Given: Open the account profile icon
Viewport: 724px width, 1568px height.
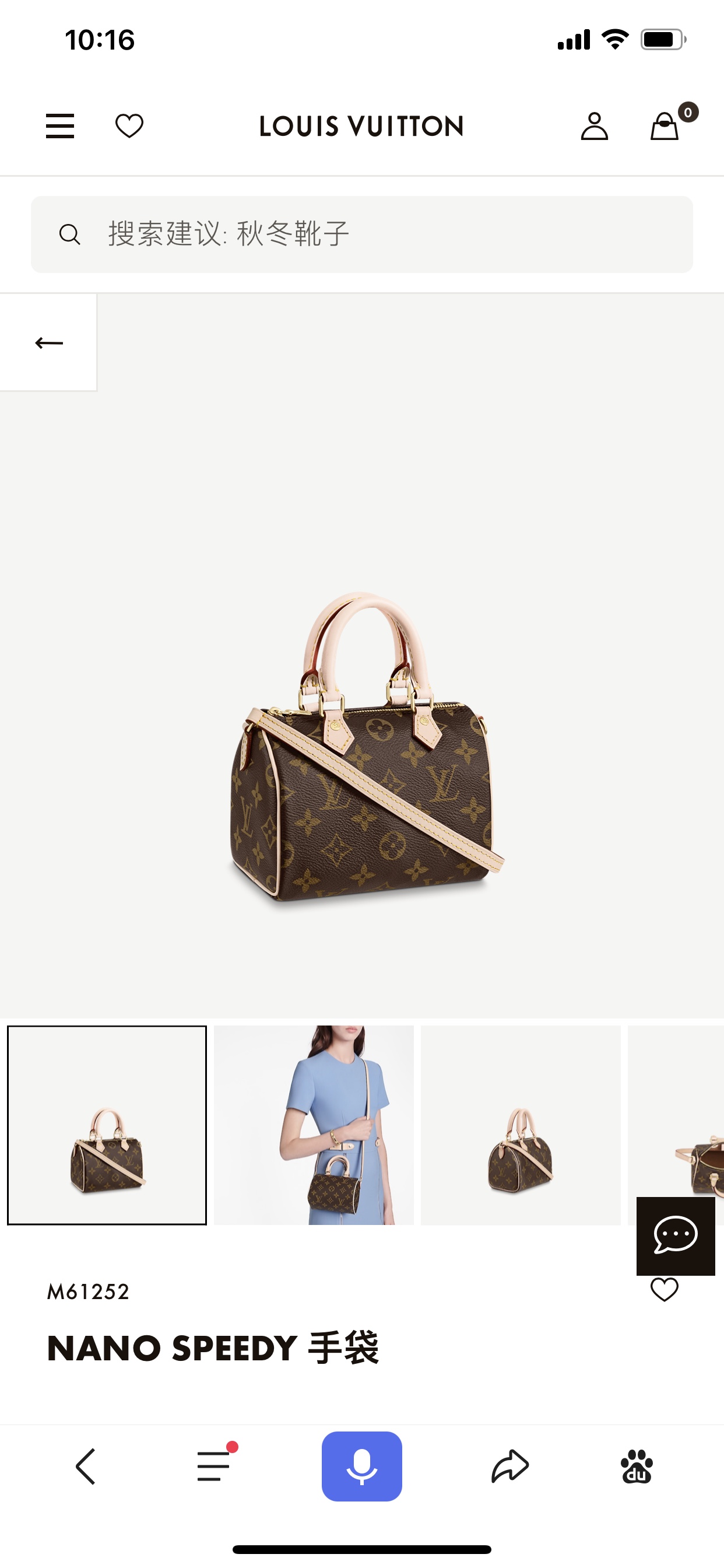Looking at the screenshot, I should 594,126.
